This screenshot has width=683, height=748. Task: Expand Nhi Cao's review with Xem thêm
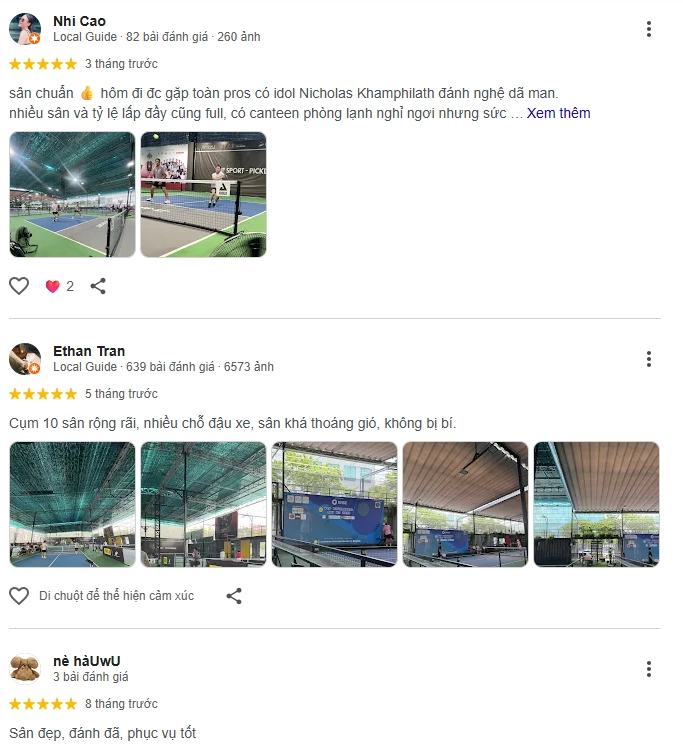[x=558, y=113]
